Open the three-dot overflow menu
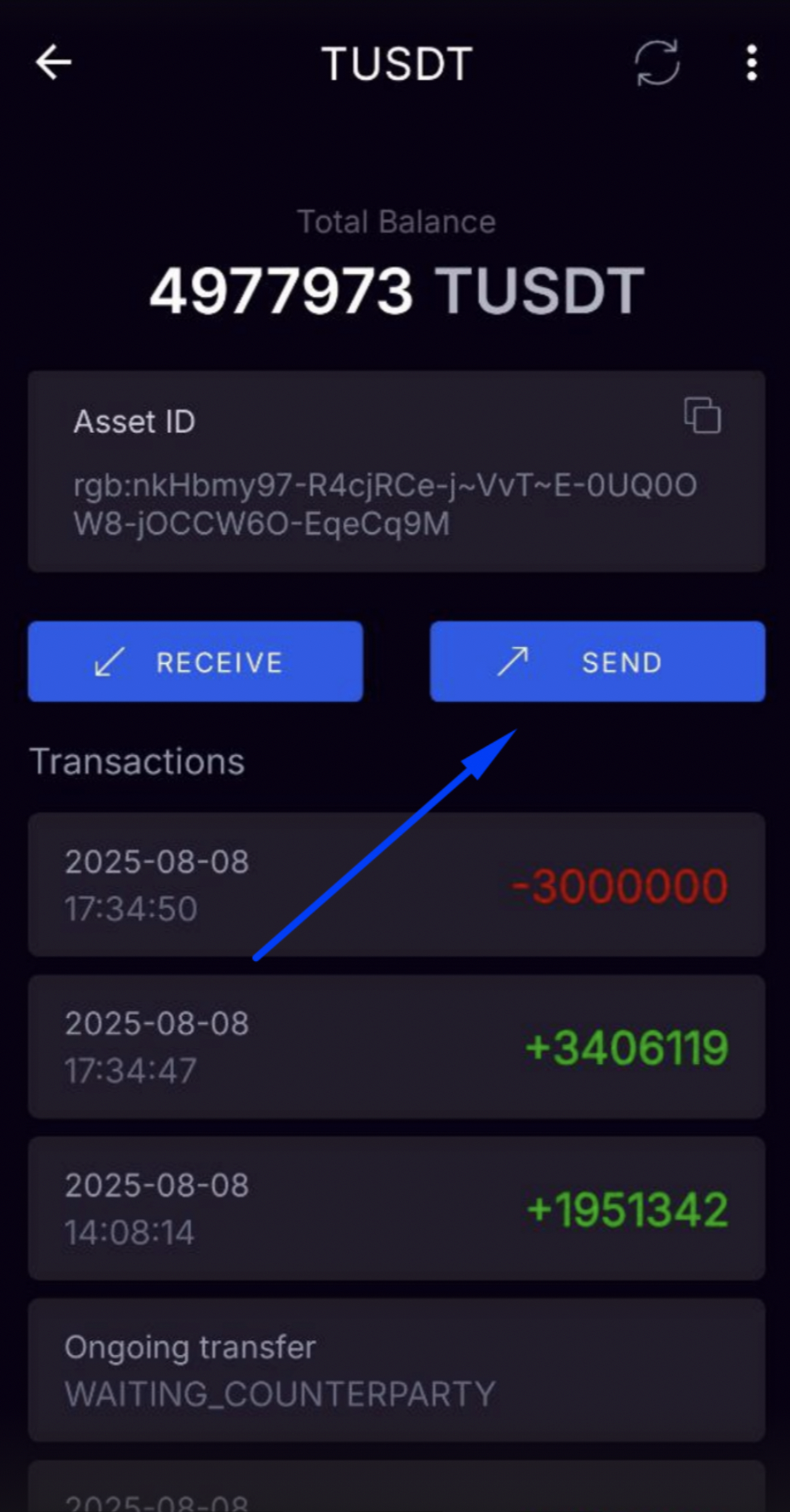This screenshot has width=790, height=1512. click(751, 63)
